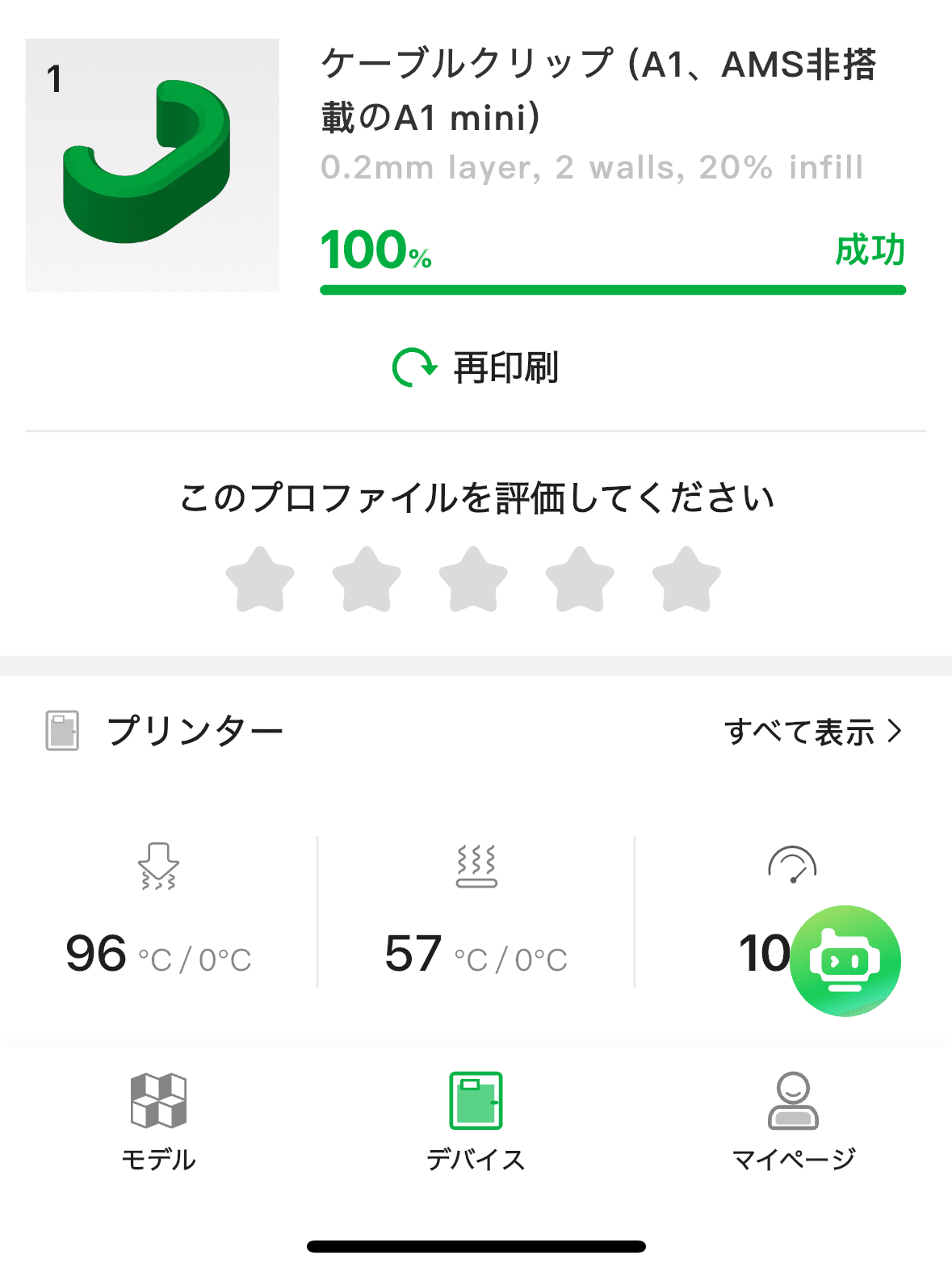Rate the profile four stars
The image size is (952, 1272).
[x=580, y=579]
